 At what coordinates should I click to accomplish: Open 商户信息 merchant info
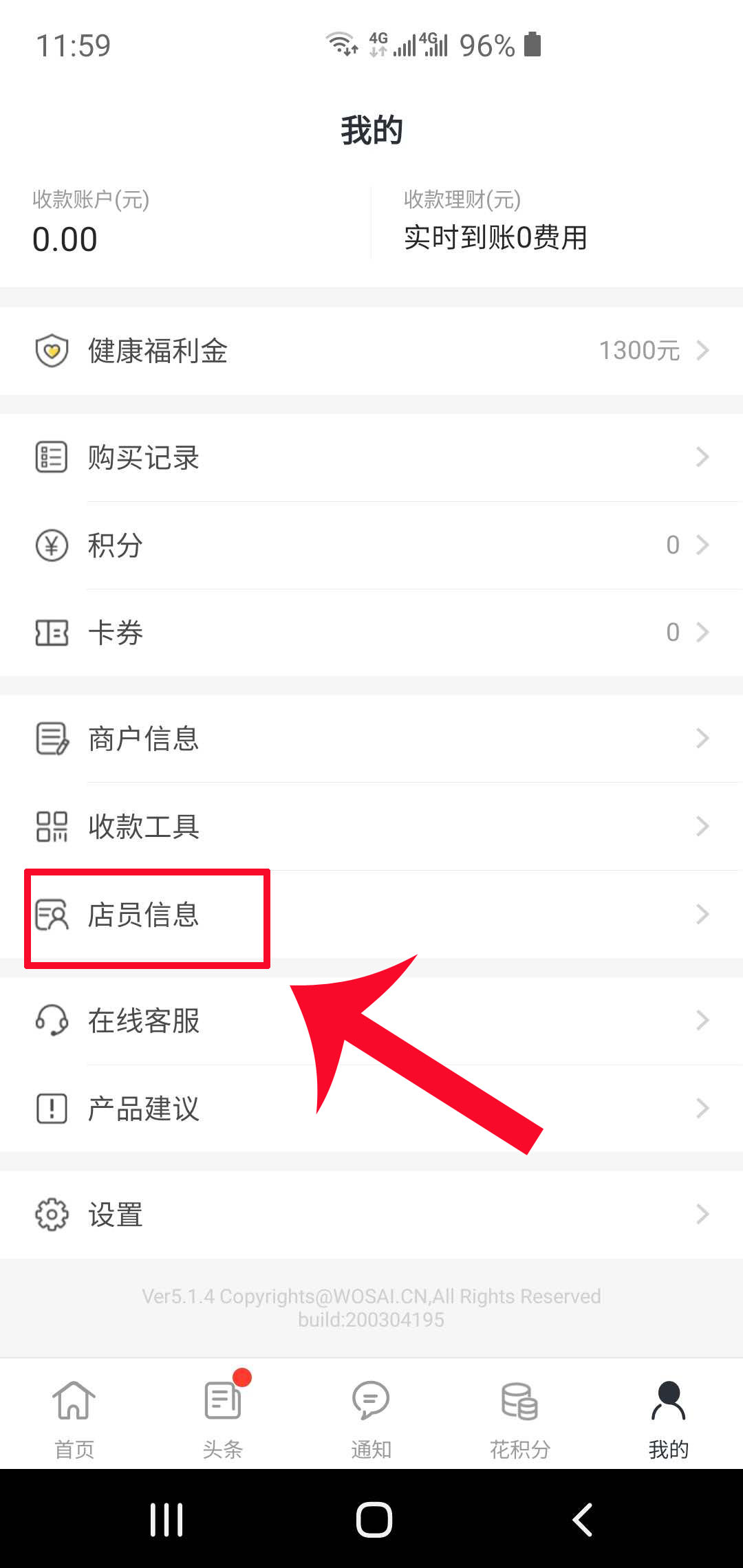(x=371, y=739)
